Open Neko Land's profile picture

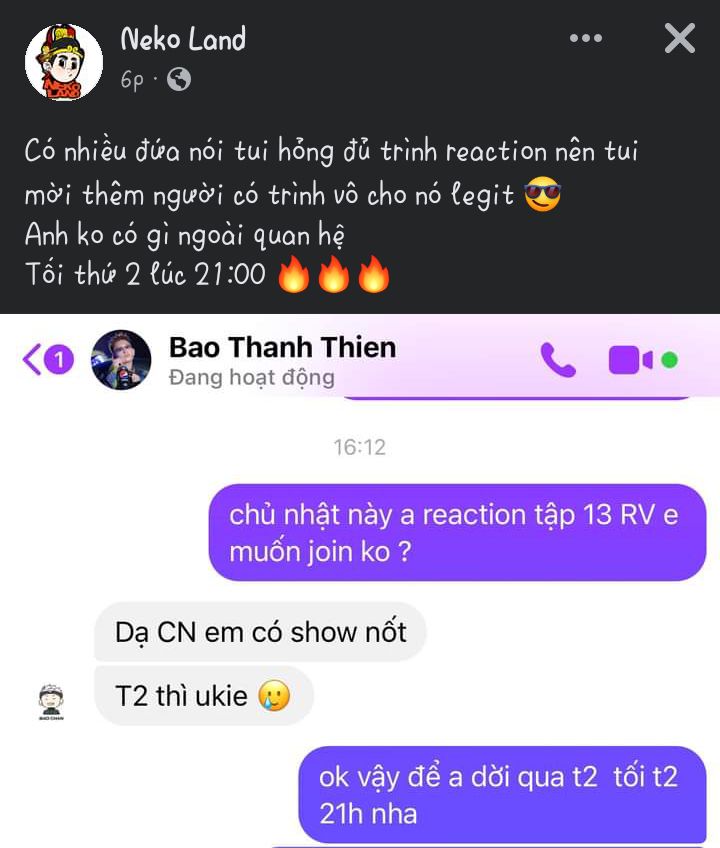(63, 61)
